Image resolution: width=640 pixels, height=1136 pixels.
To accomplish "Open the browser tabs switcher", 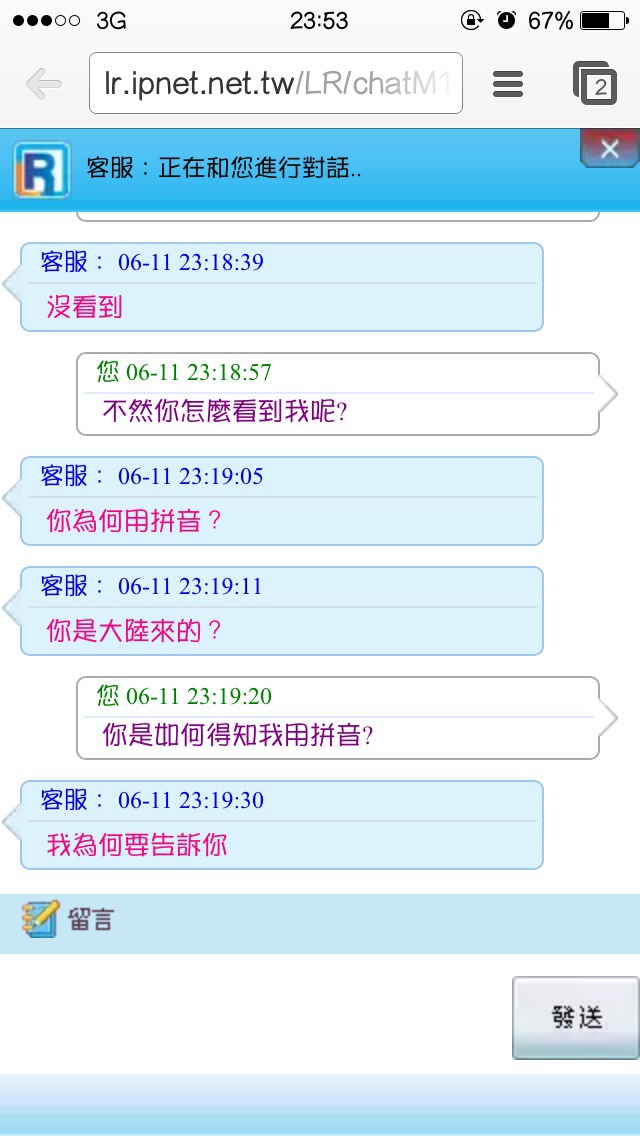I will point(595,83).
